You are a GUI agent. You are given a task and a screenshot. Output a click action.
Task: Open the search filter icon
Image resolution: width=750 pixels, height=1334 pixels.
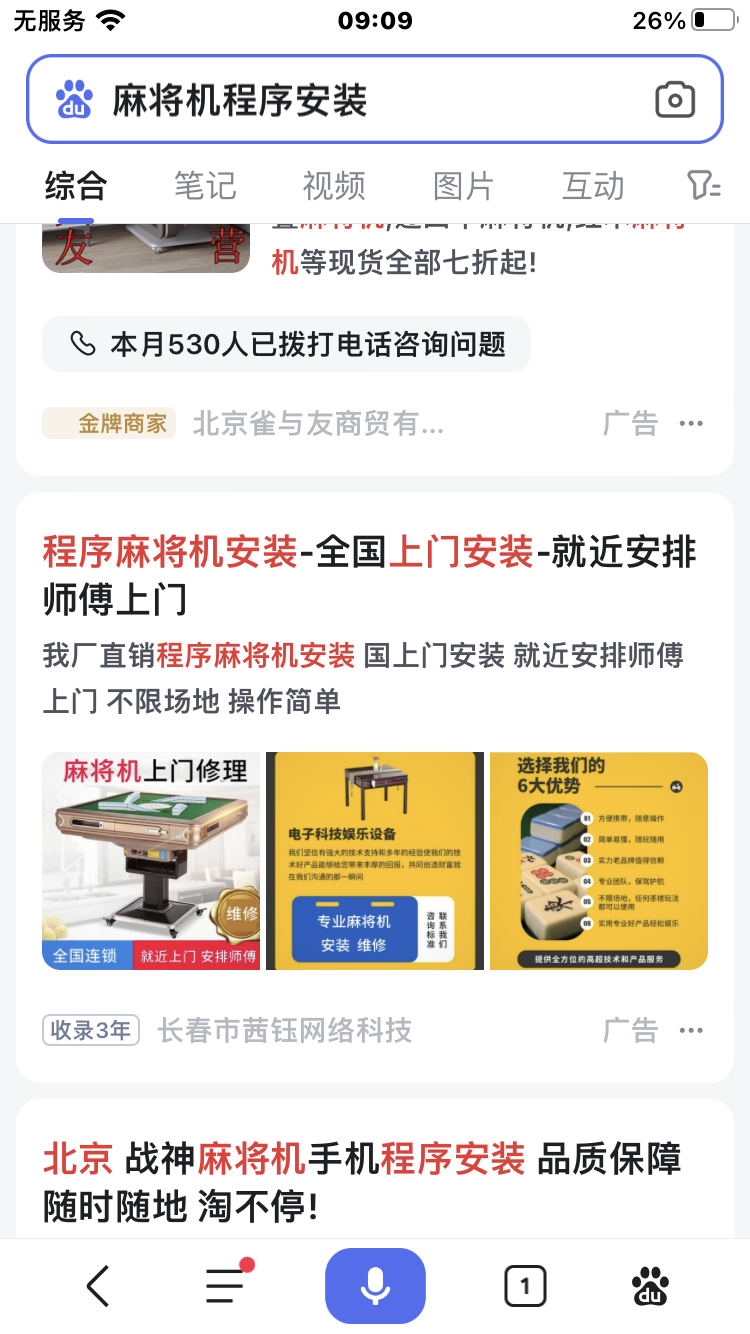coord(703,185)
